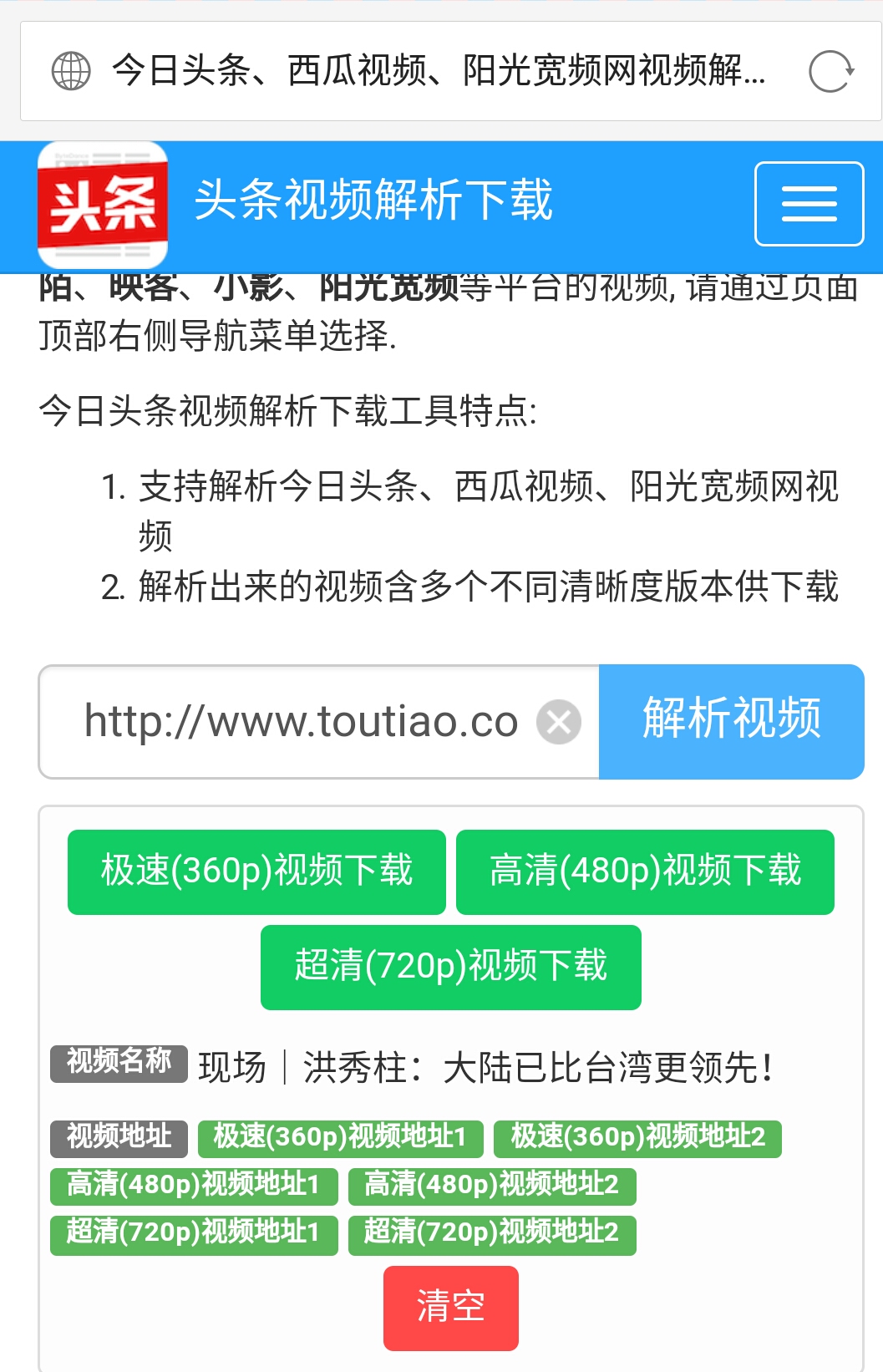Open 极速(360p)视频地址2 link
Image resolution: width=883 pixels, height=1372 pixels.
point(637,1138)
